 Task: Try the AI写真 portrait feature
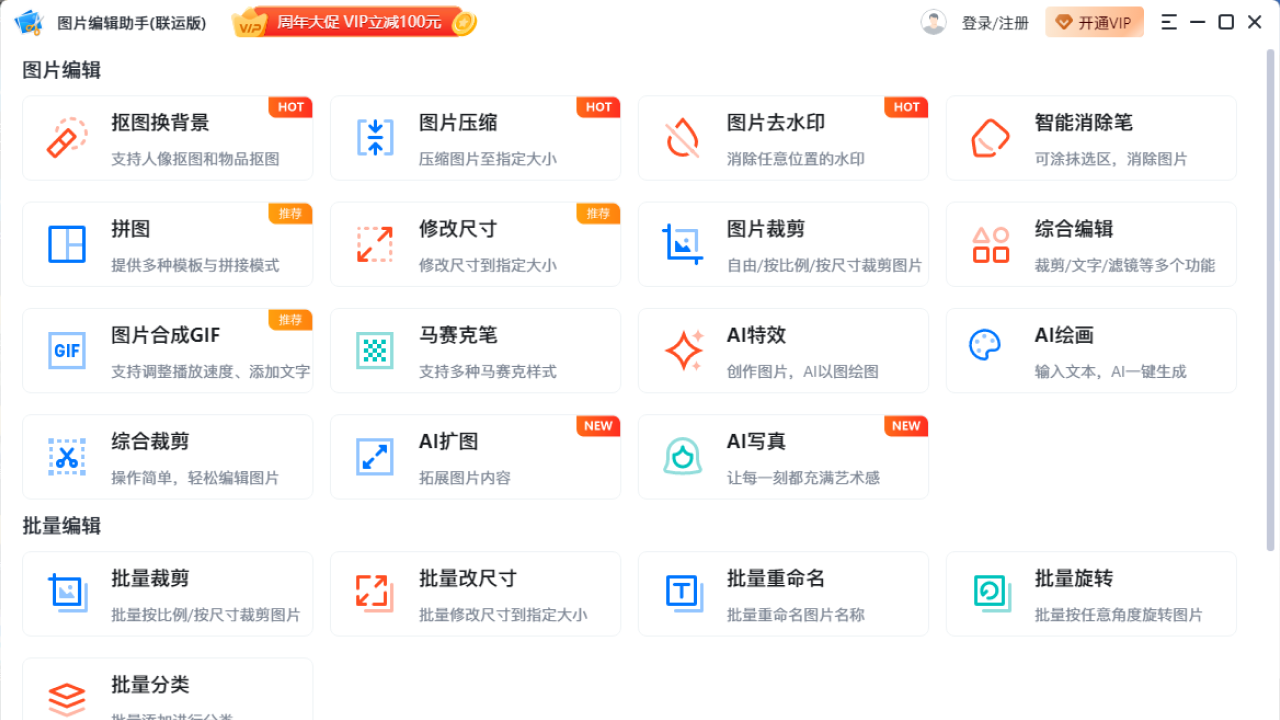(783, 457)
